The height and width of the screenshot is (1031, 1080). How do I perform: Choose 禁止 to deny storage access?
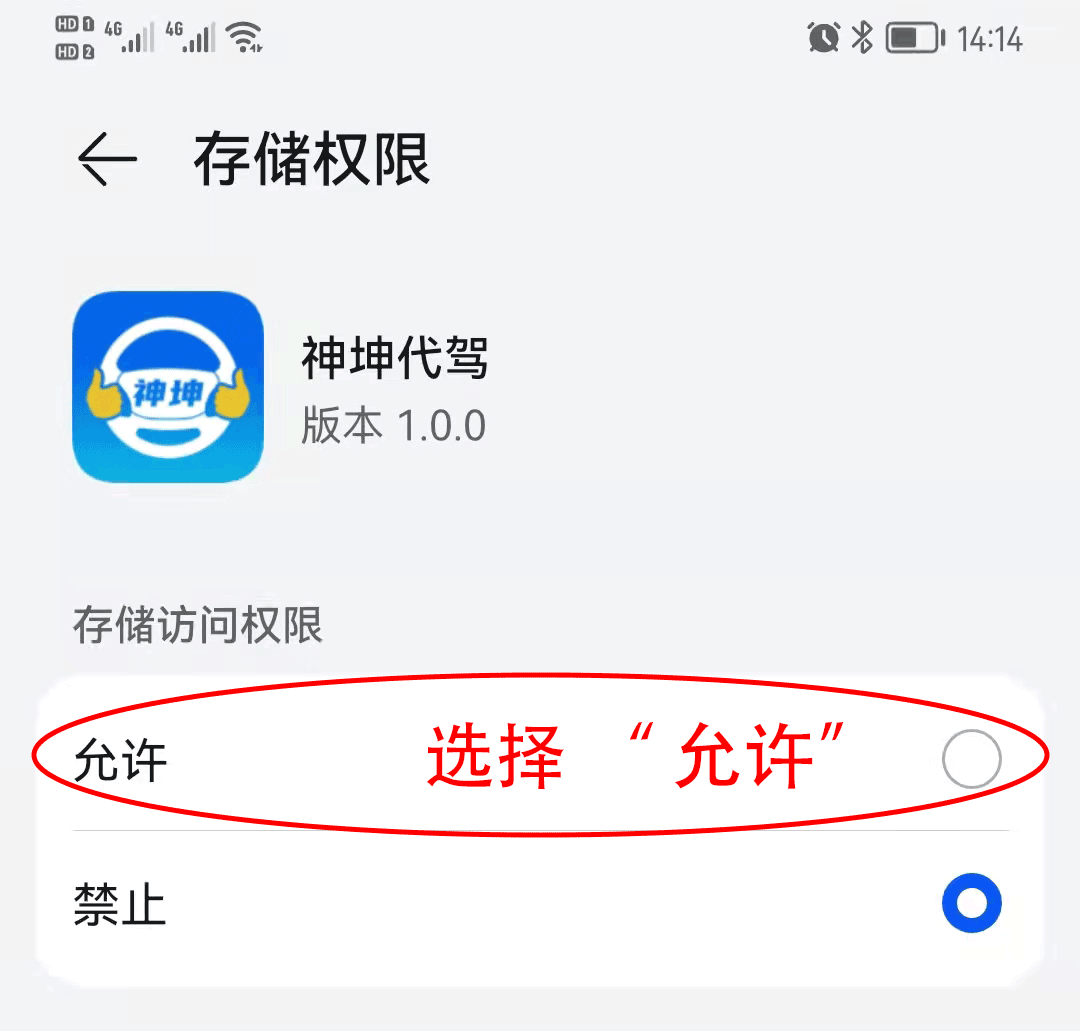pos(971,904)
